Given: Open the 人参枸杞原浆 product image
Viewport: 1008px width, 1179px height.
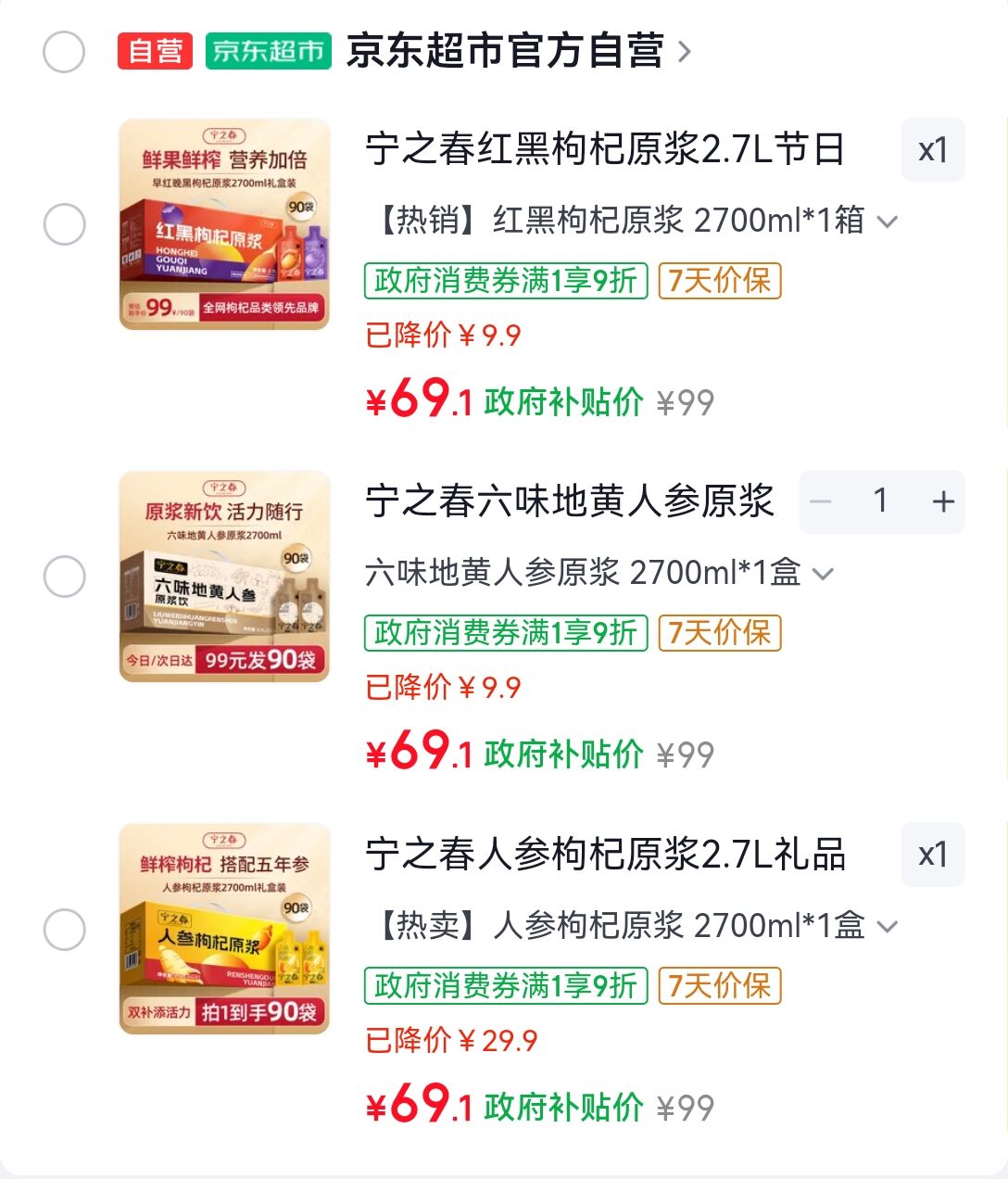Looking at the screenshot, I should 224,929.
